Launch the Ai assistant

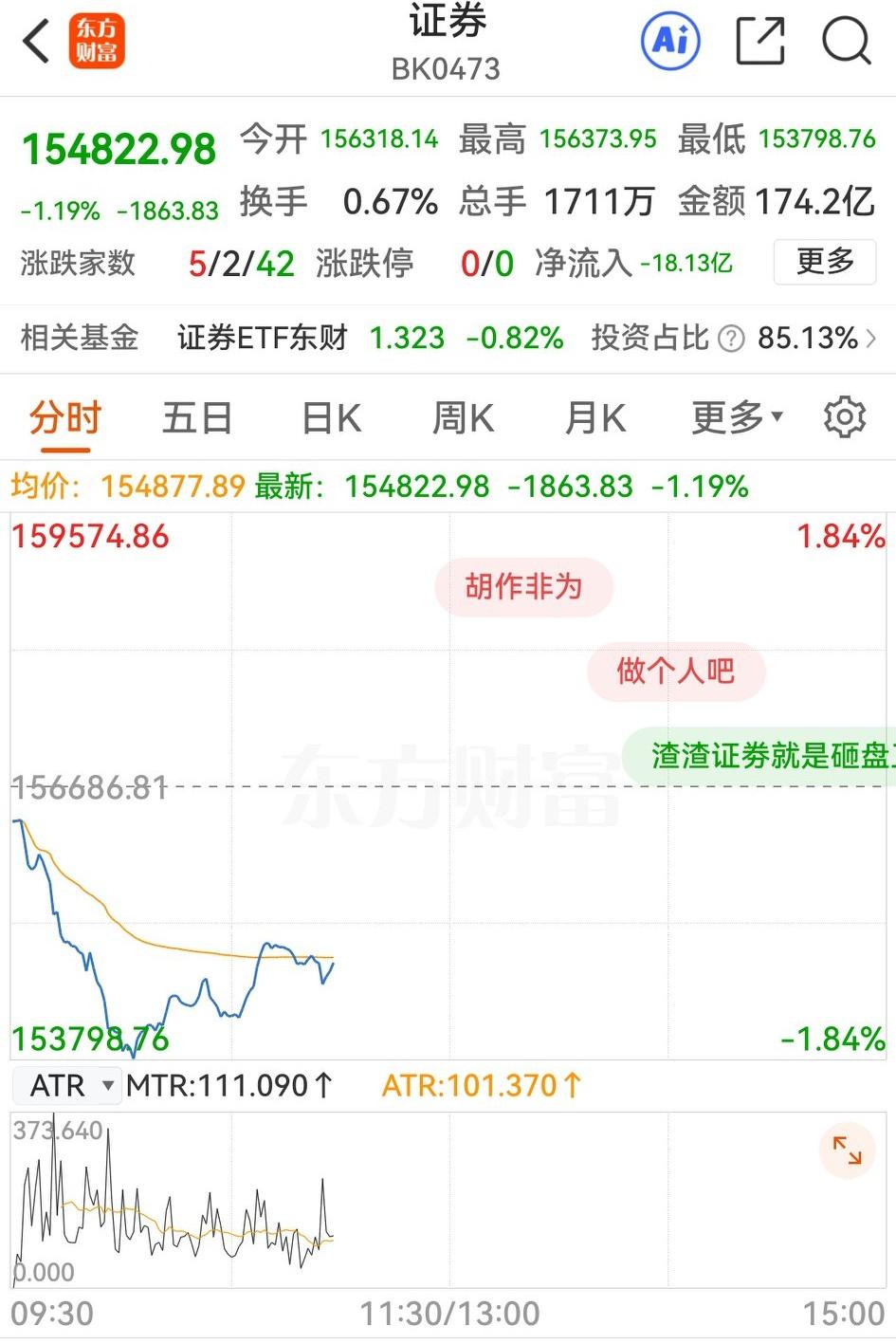[670, 42]
